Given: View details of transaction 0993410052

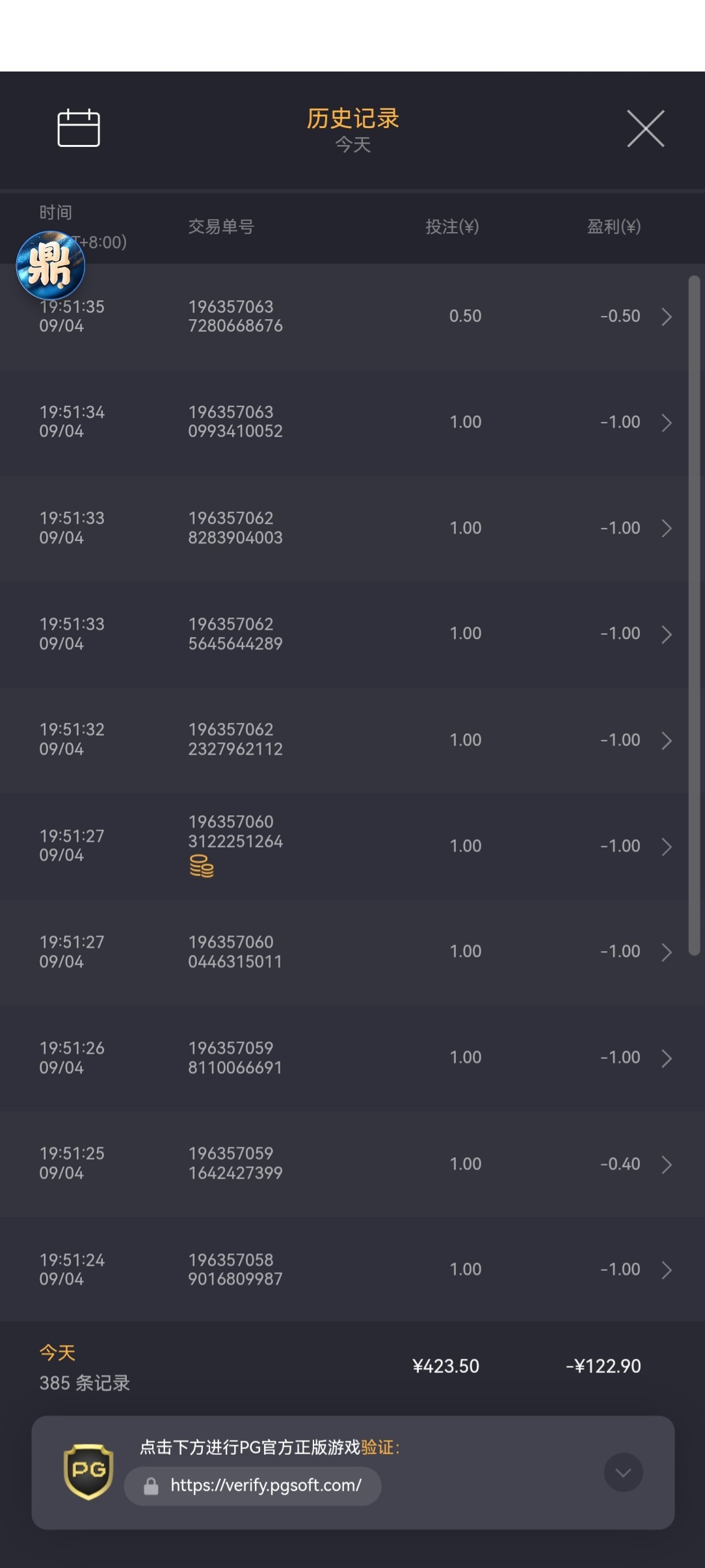Looking at the screenshot, I should tap(351, 423).
